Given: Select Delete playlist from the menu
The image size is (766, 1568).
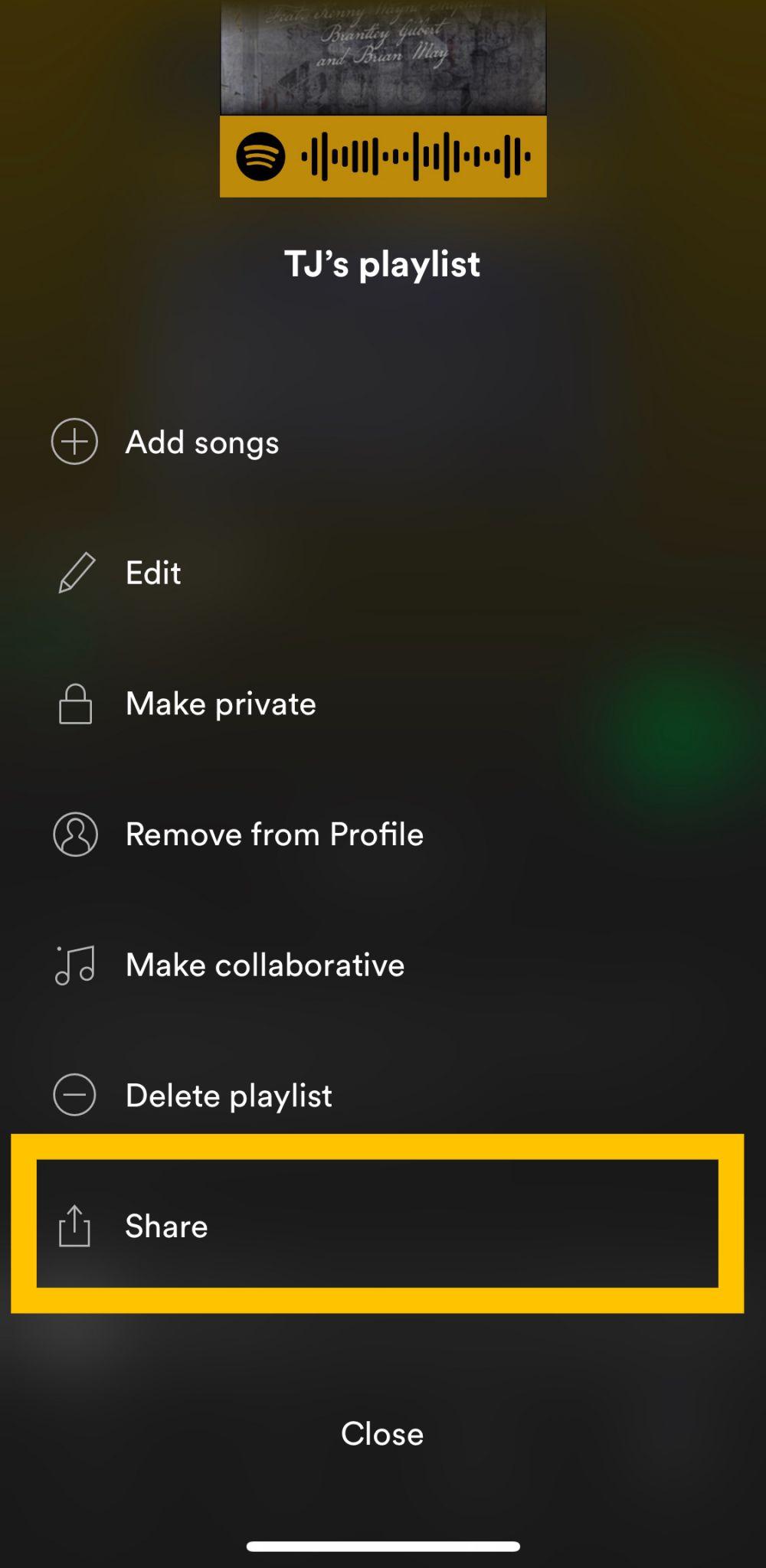Looking at the screenshot, I should tap(228, 1095).
